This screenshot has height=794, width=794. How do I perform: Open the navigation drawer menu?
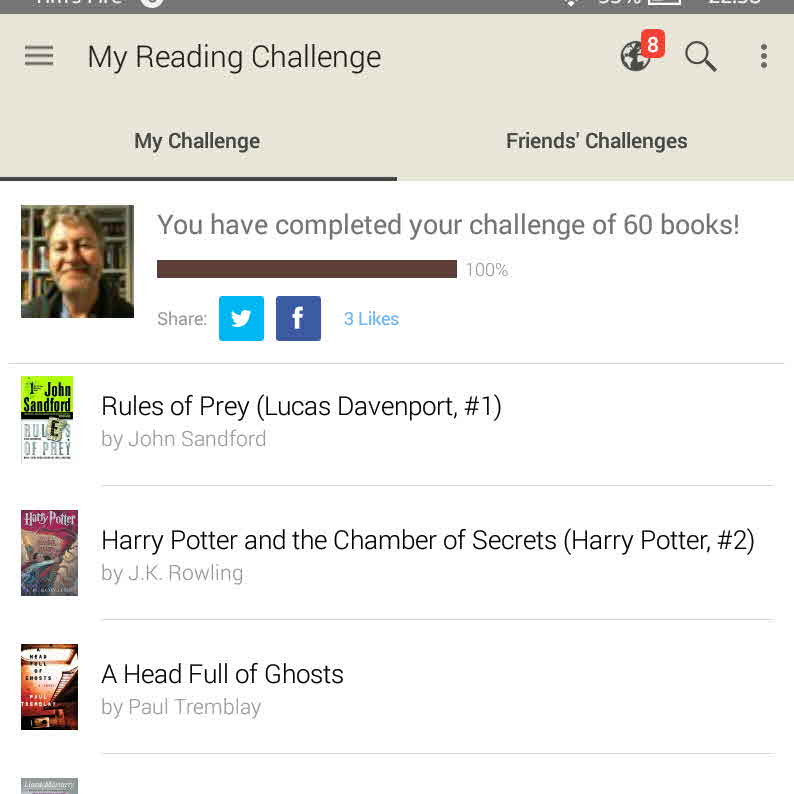pos(39,56)
